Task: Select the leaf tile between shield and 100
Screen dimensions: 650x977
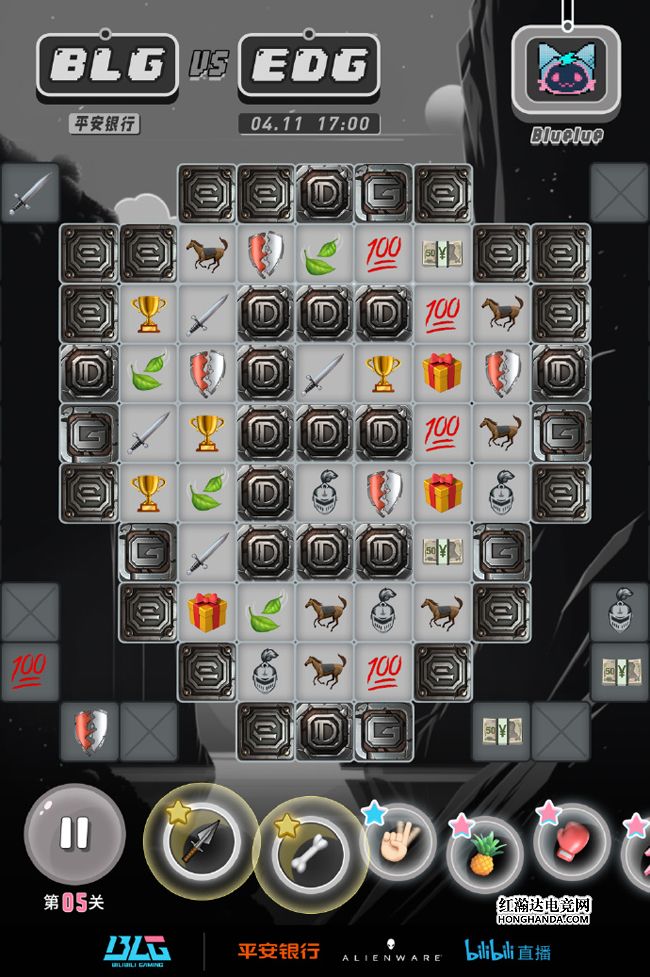Action: (x=325, y=254)
